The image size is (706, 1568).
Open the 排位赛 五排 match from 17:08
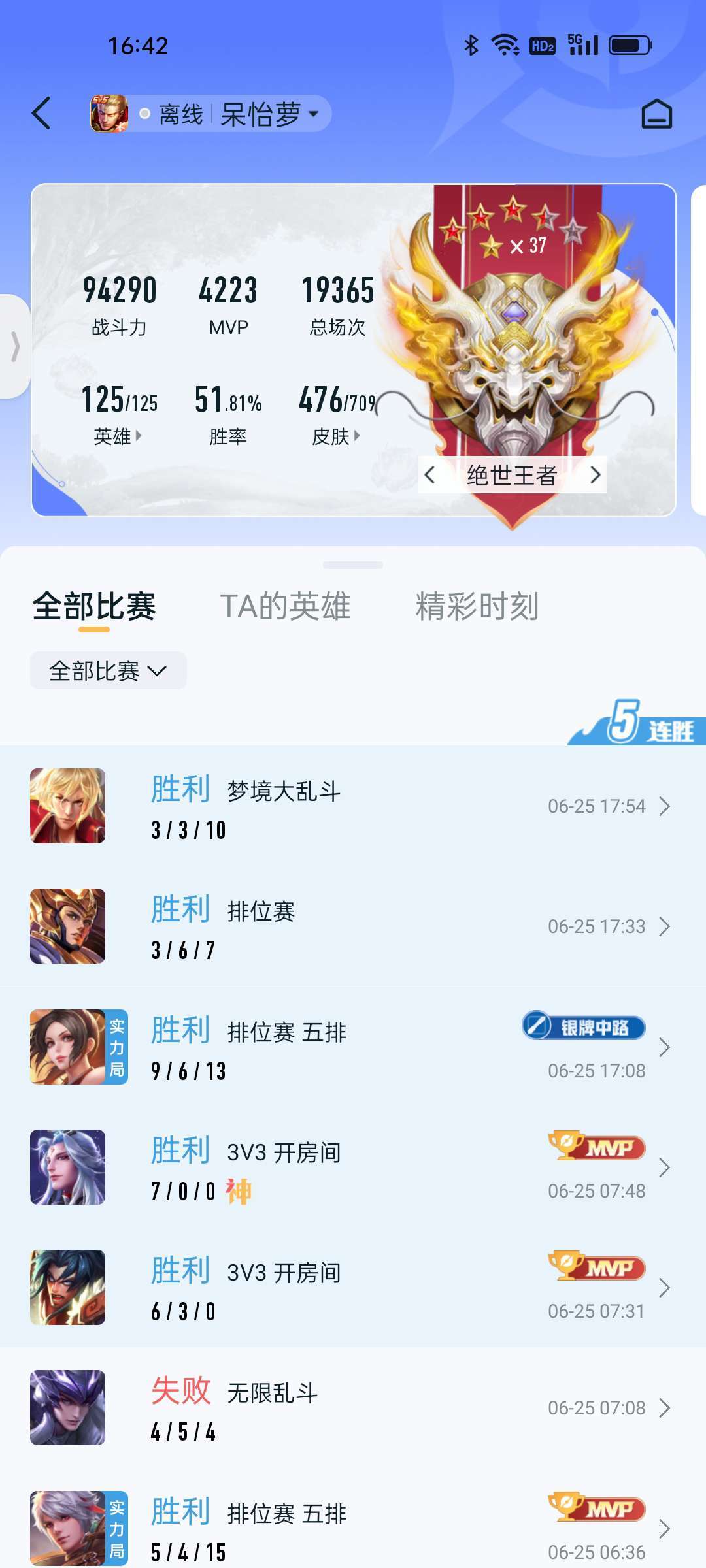point(353,1047)
